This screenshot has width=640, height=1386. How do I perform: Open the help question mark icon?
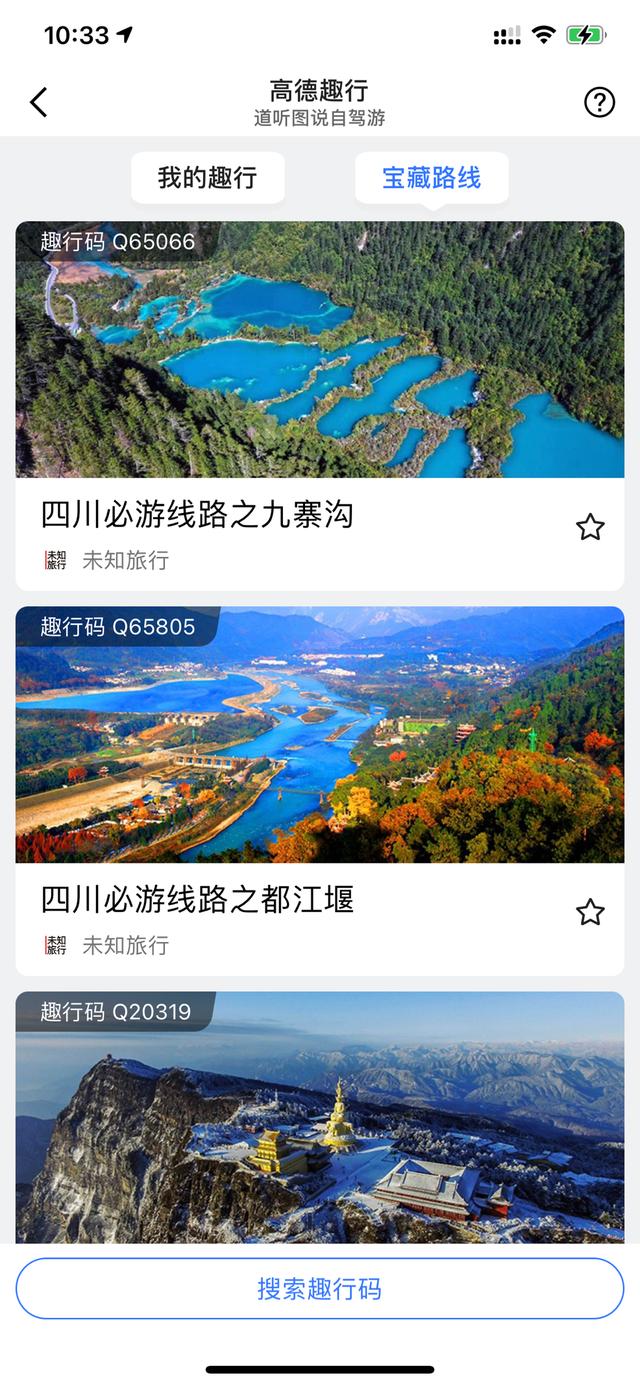tap(599, 102)
